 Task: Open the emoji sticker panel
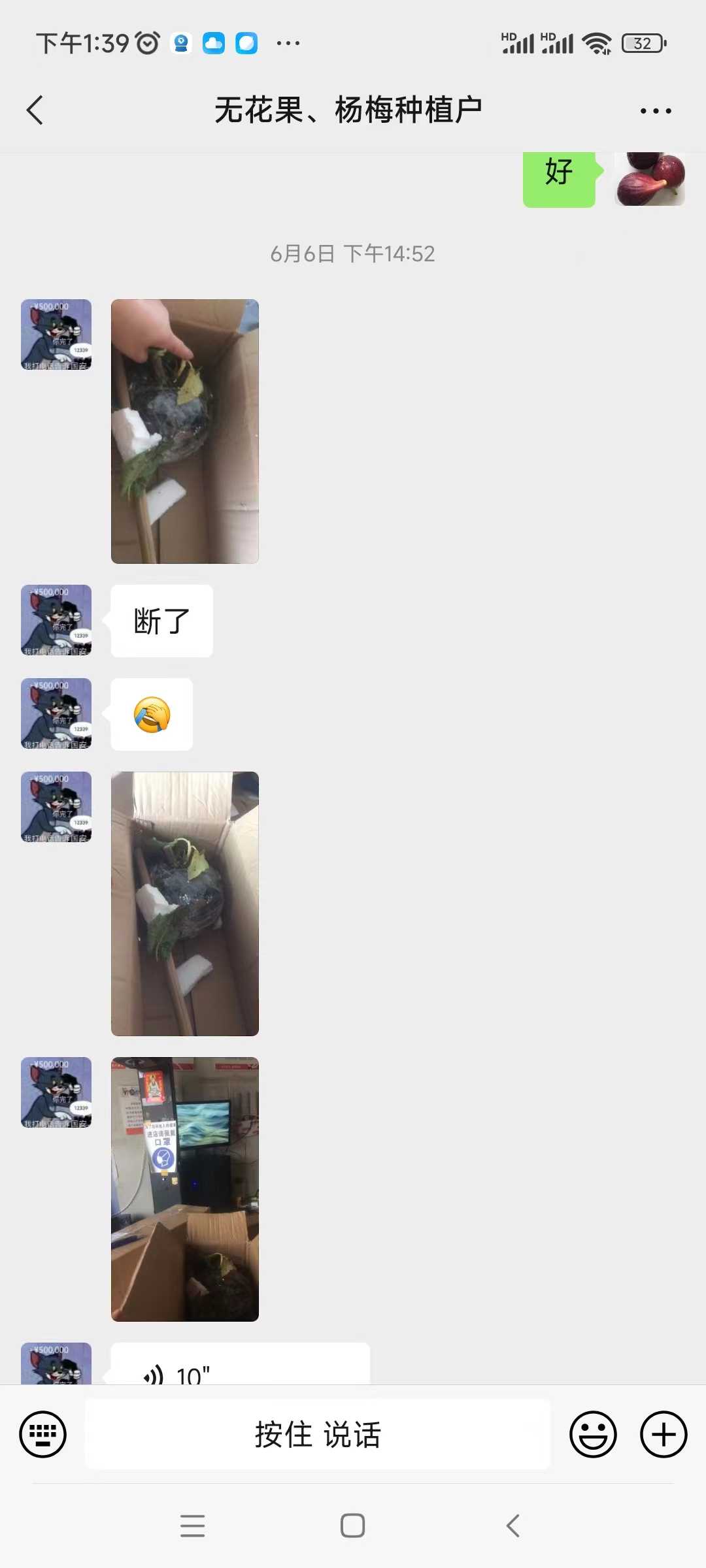click(593, 1435)
